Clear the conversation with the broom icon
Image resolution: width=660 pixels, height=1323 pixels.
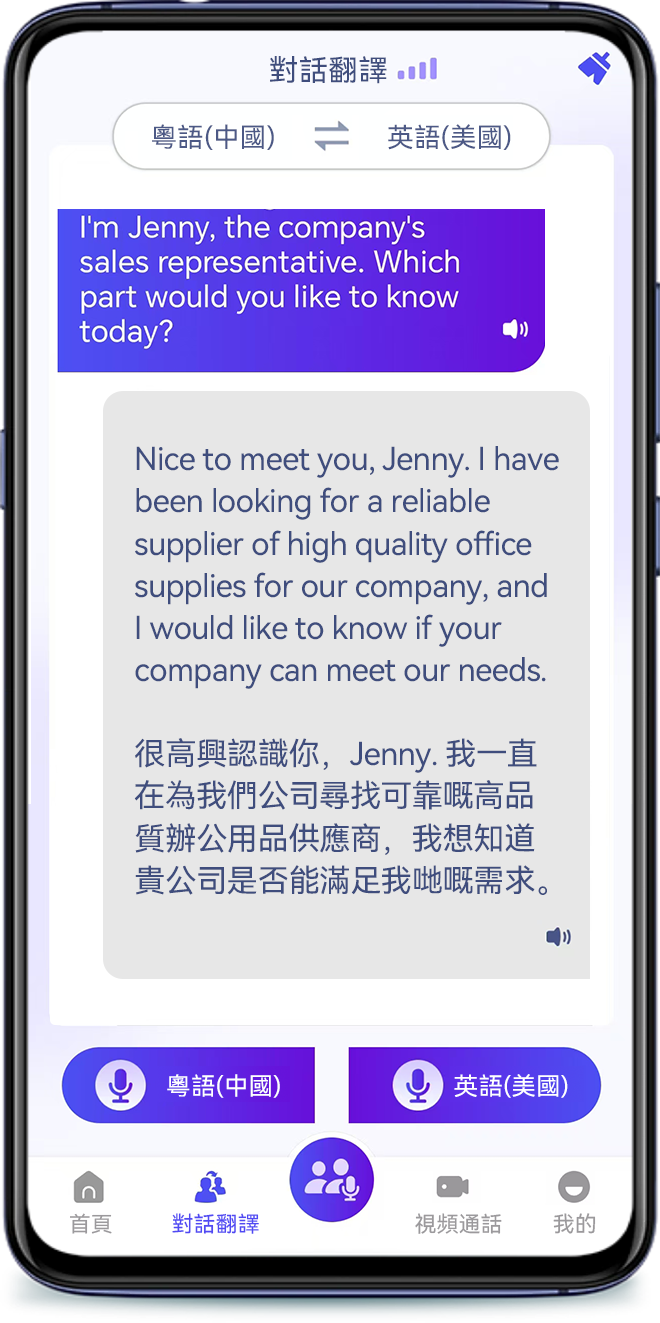(x=594, y=69)
